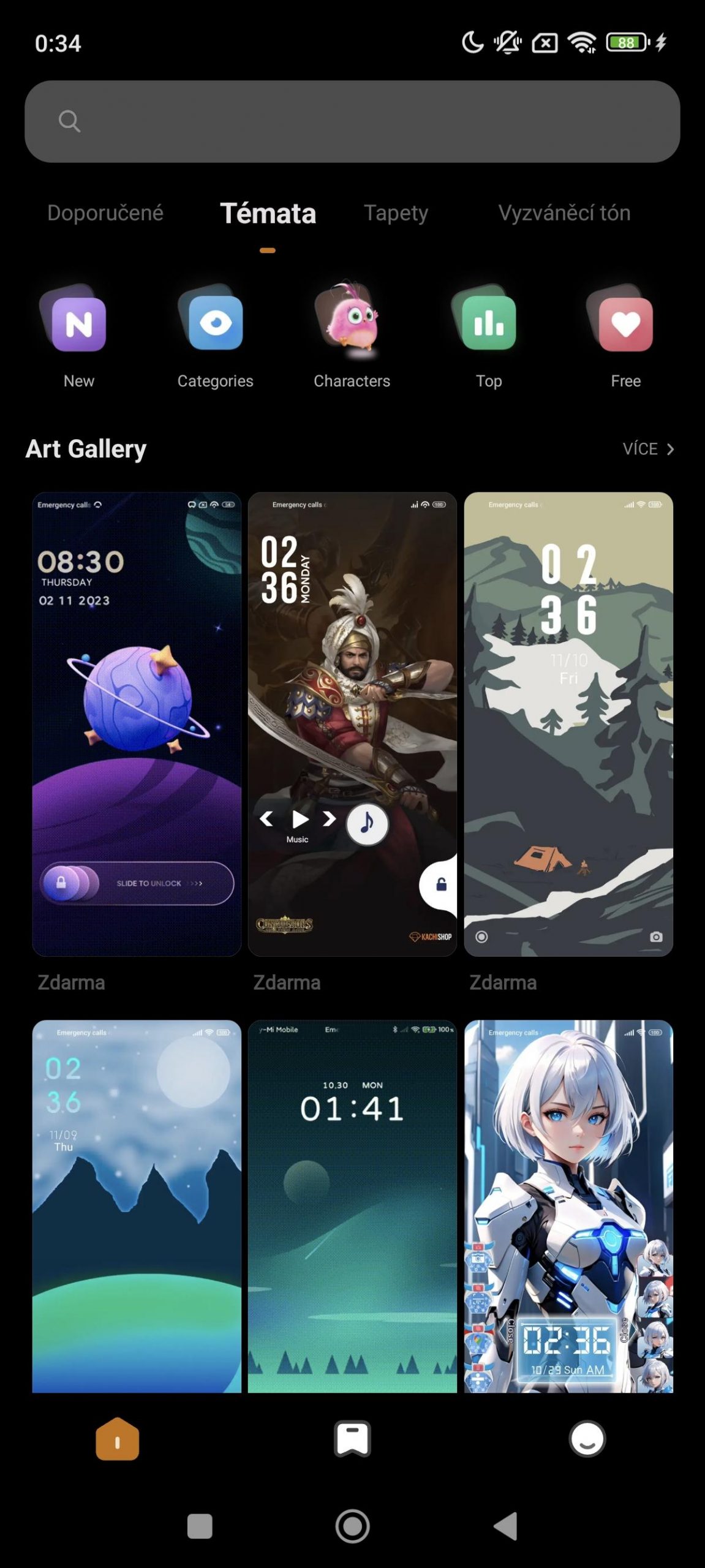Go to the bookmark tab in bottom bar
Image resolution: width=705 pixels, height=1568 pixels.
coord(352,1439)
